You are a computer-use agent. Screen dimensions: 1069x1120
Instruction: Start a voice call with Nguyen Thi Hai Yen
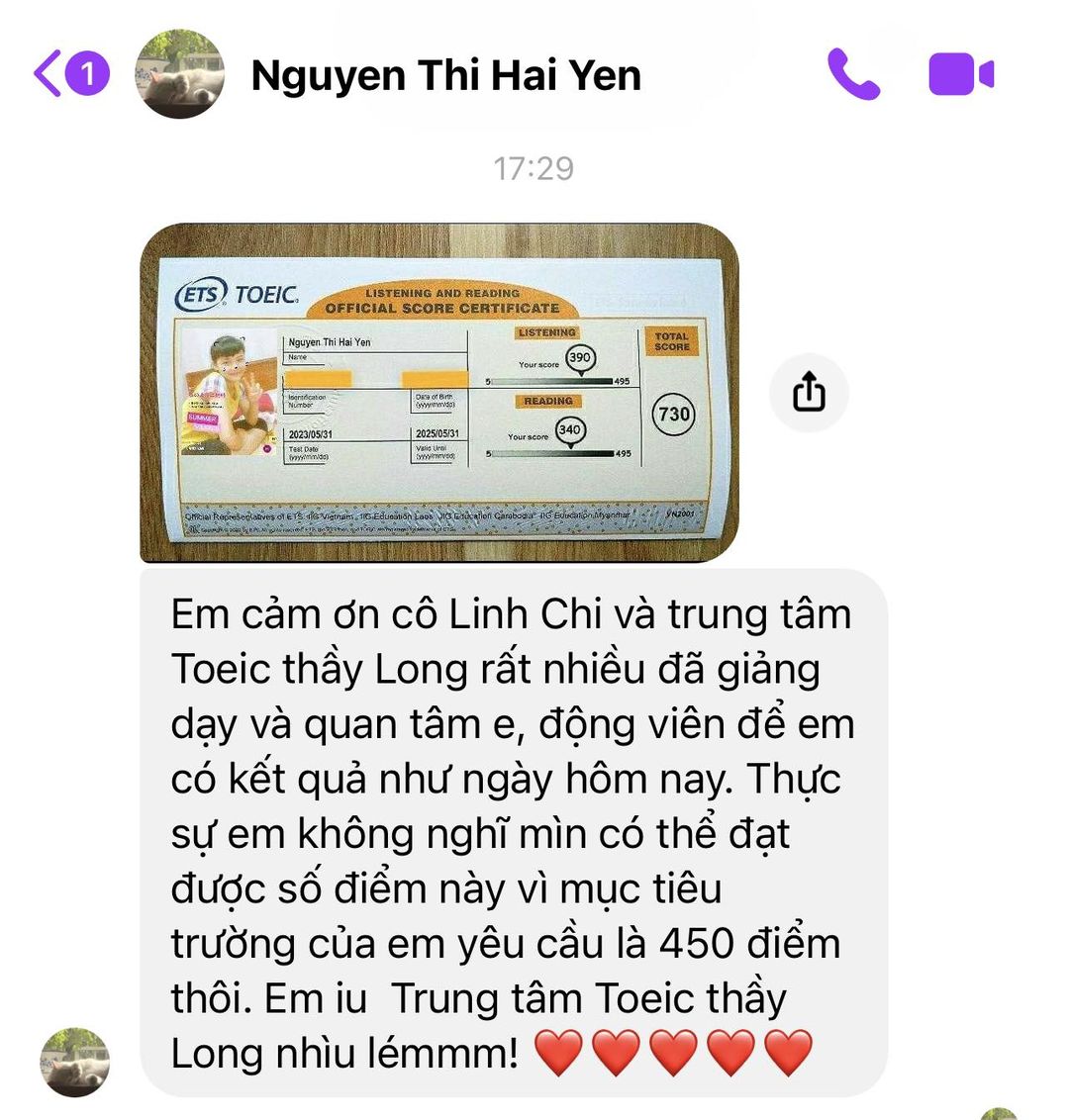tap(852, 74)
